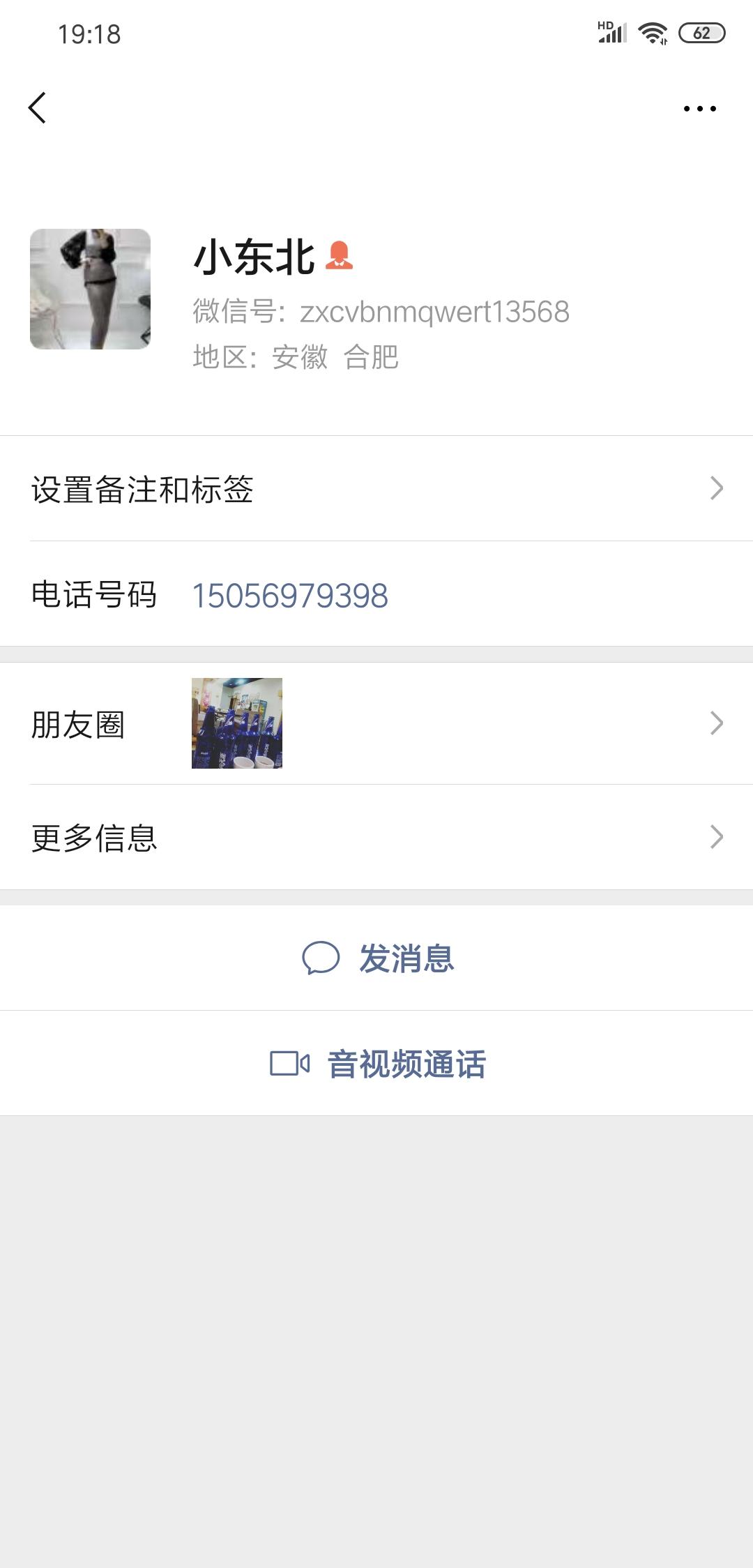Open 更多信息 row
Screen dimensions: 753x1568
(376, 837)
